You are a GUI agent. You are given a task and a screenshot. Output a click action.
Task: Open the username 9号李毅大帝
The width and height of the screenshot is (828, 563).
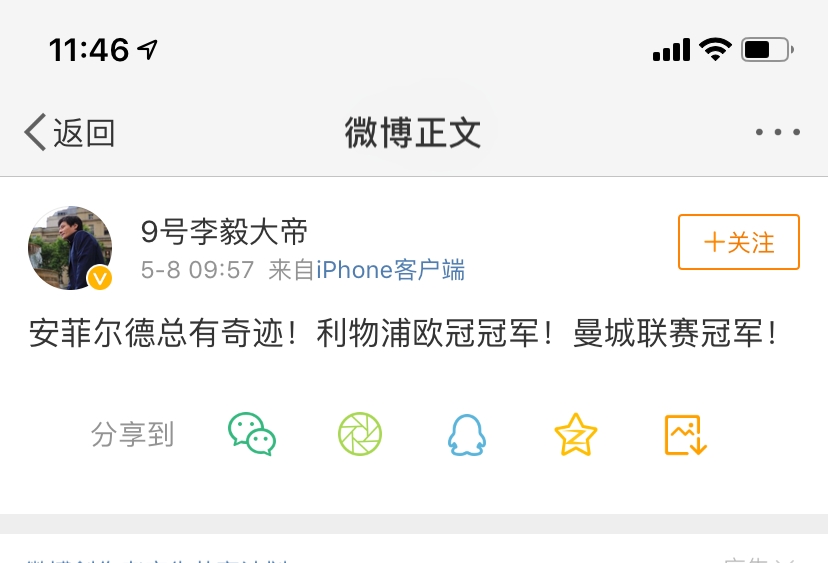point(224,232)
